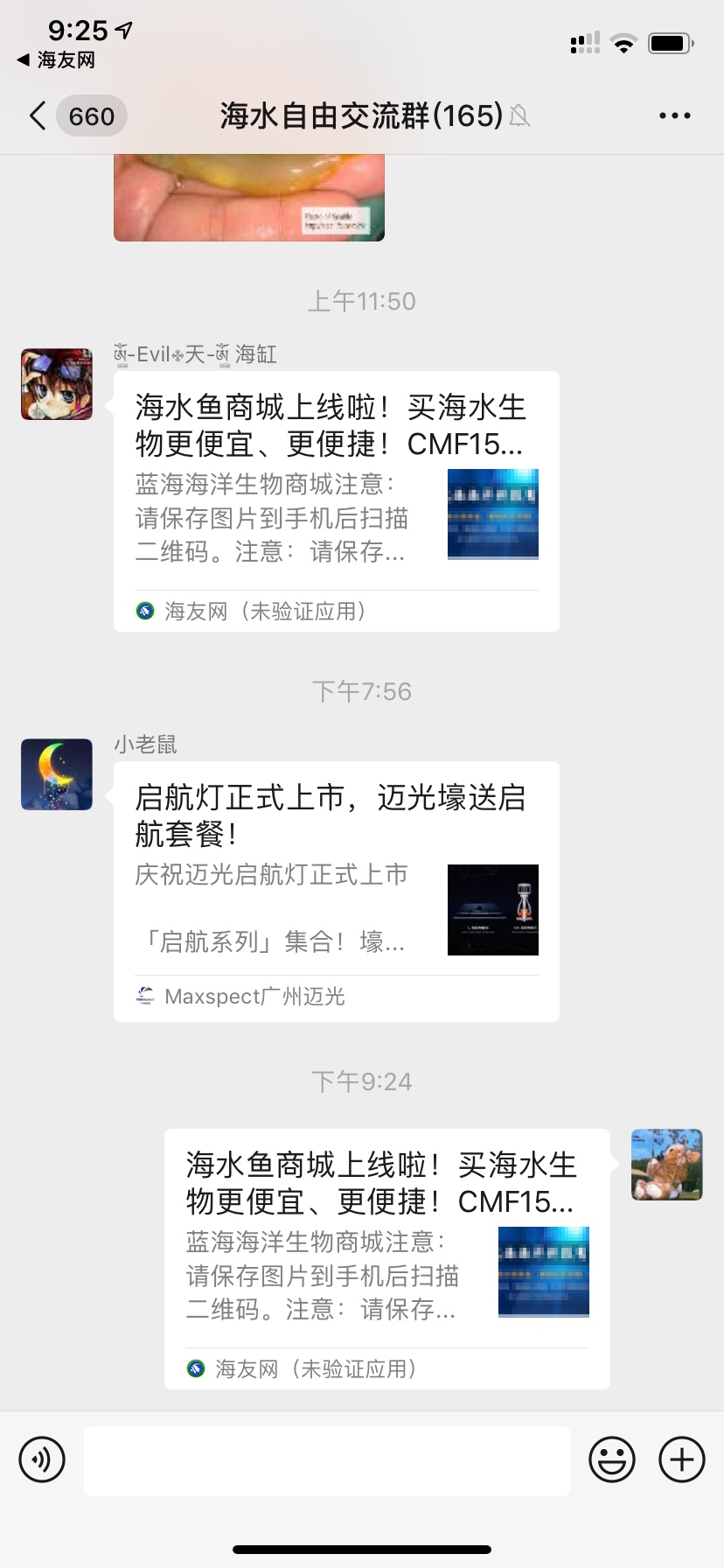Go back to the chat list

pos(38,115)
